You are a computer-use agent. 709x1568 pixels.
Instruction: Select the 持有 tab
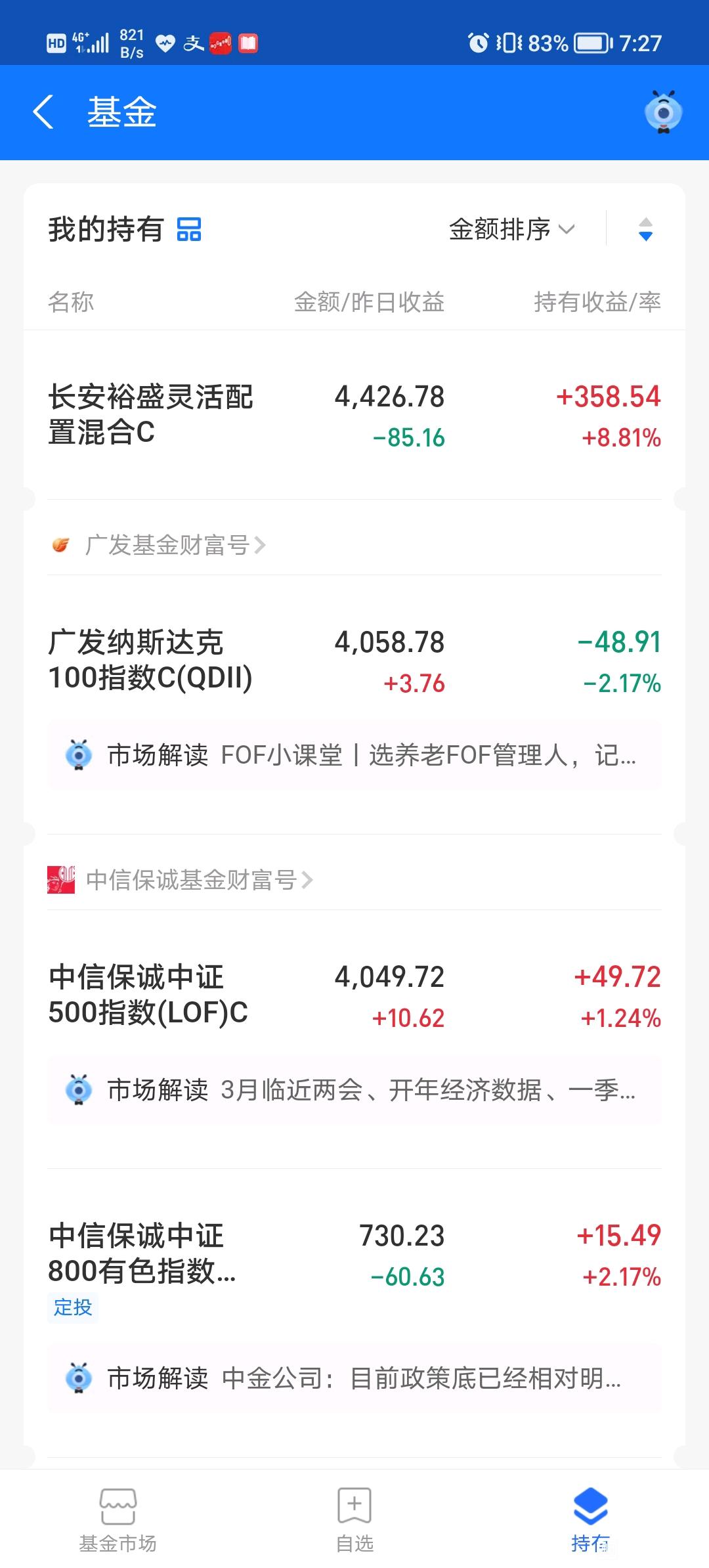coord(591,1519)
